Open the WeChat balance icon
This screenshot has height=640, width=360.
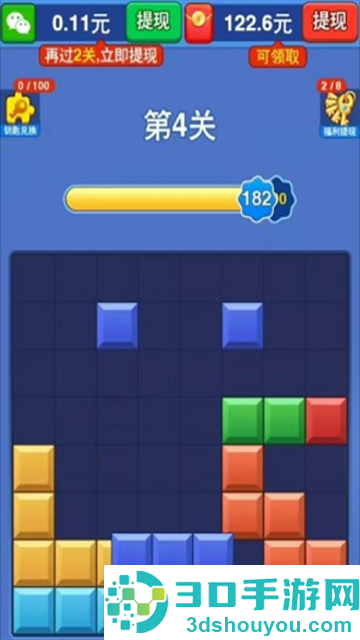18,23
